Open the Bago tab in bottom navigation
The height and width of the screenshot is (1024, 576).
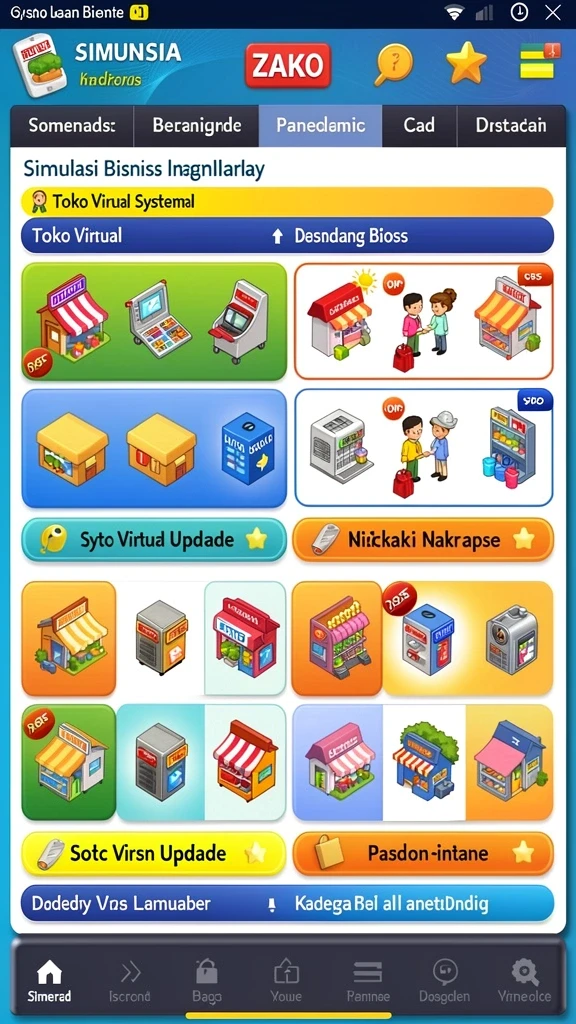point(207,981)
